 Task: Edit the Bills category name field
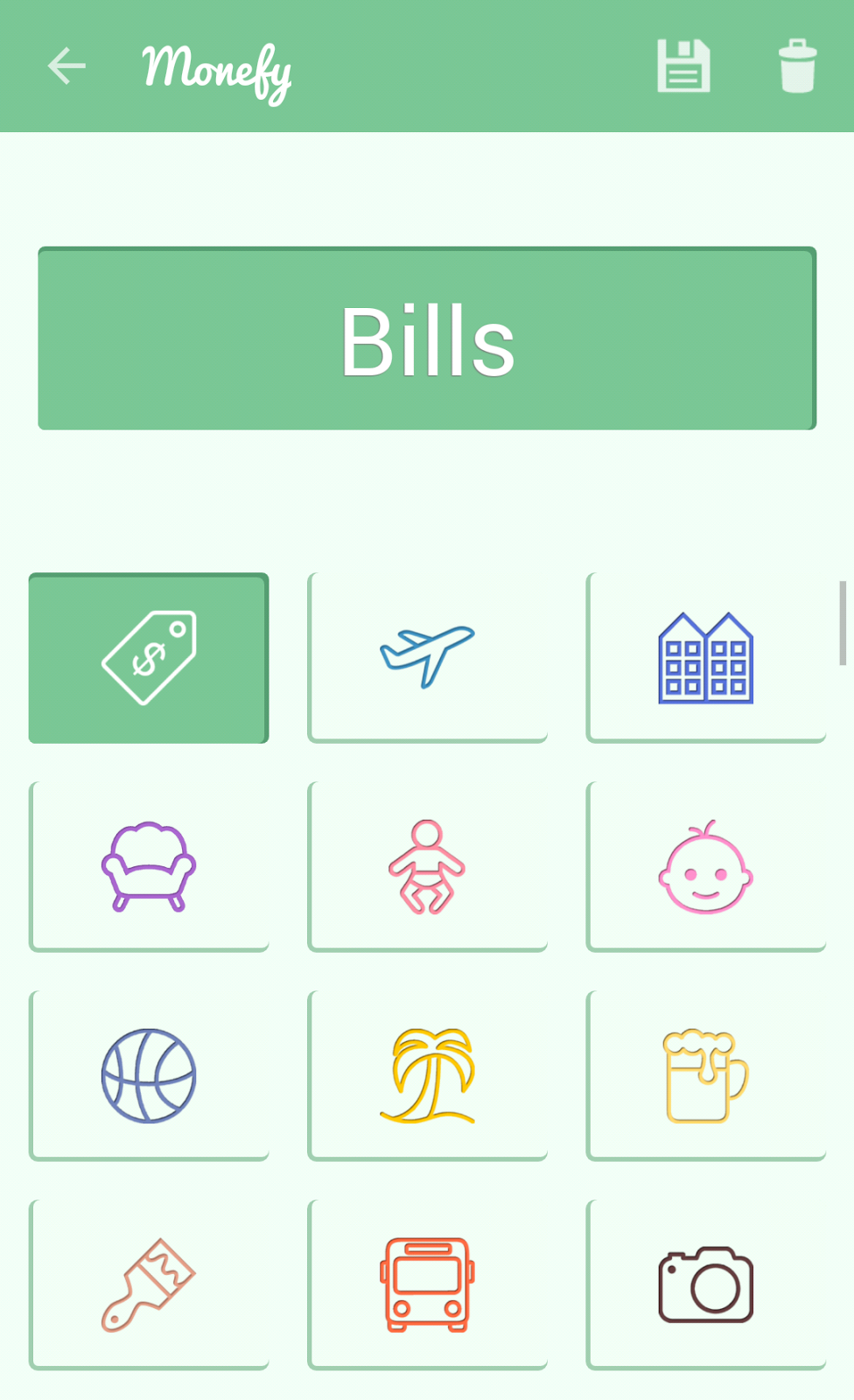(427, 339)
